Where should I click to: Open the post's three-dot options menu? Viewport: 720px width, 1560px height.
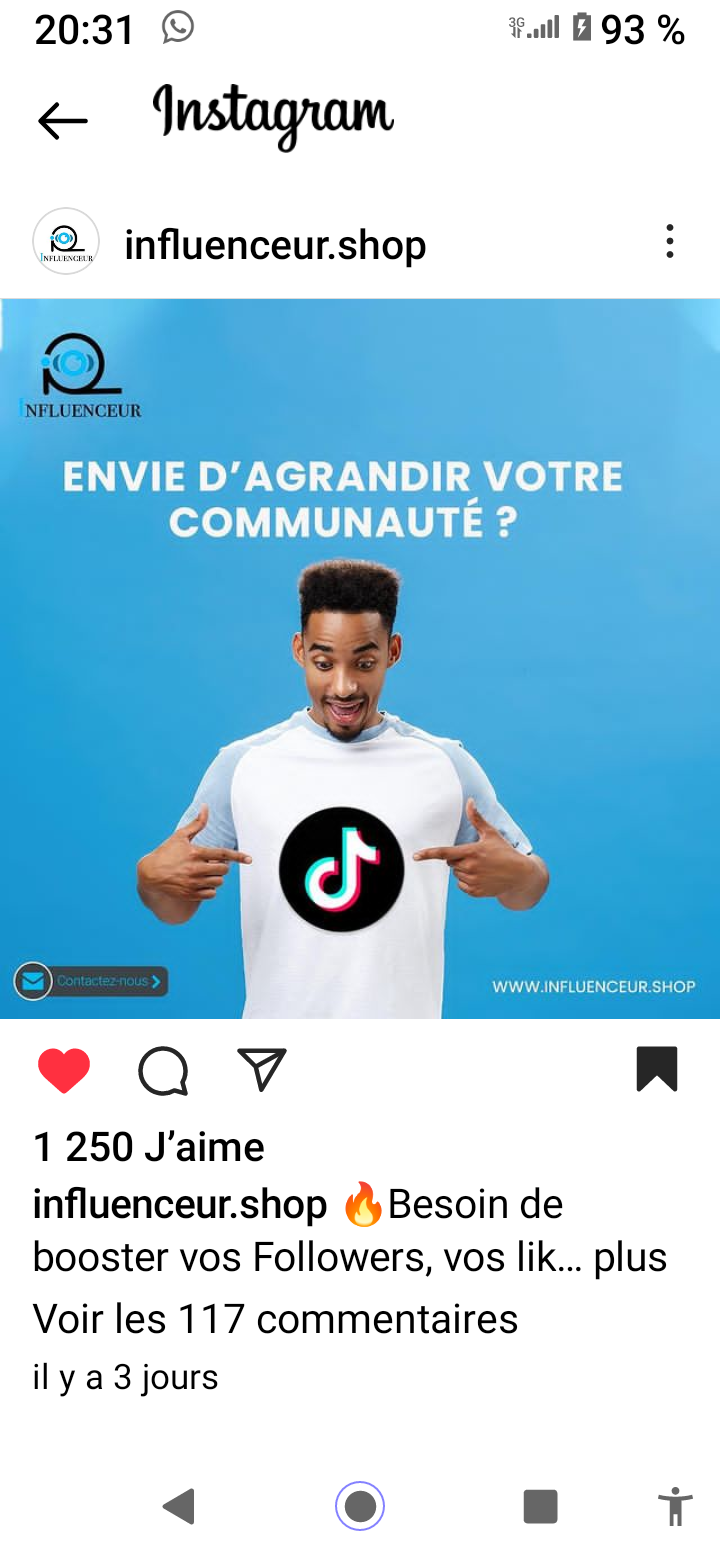click(x=669, y=242)
